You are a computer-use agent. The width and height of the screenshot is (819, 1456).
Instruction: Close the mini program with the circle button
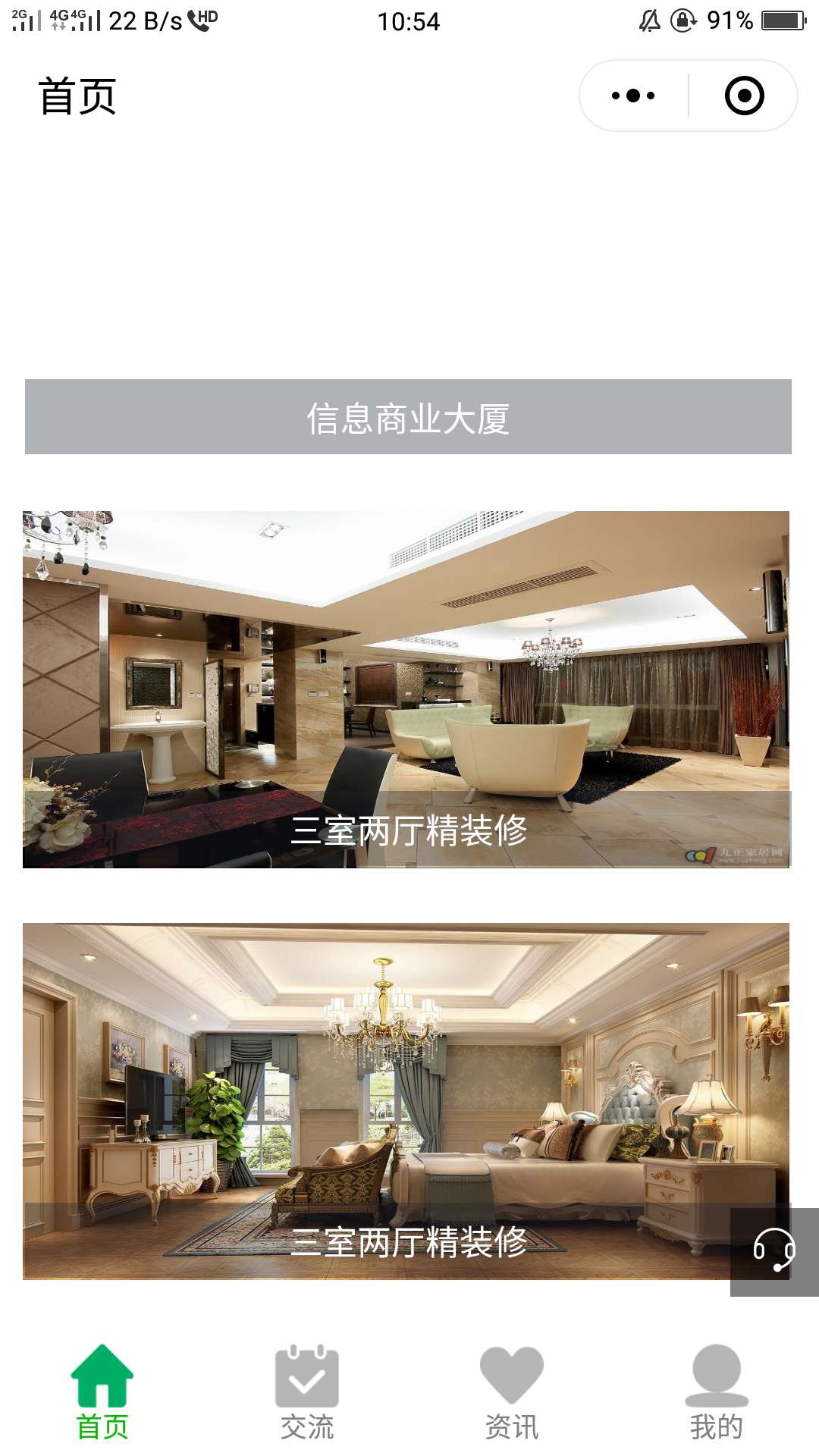pos(744,96)
